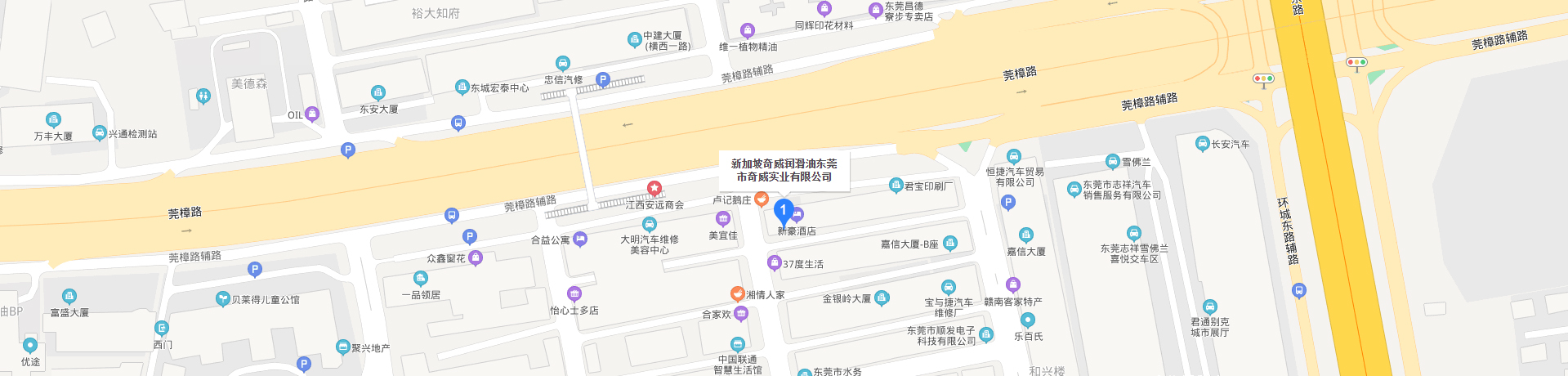Select the 中建大厦 building icon

(x=634, y=39)
